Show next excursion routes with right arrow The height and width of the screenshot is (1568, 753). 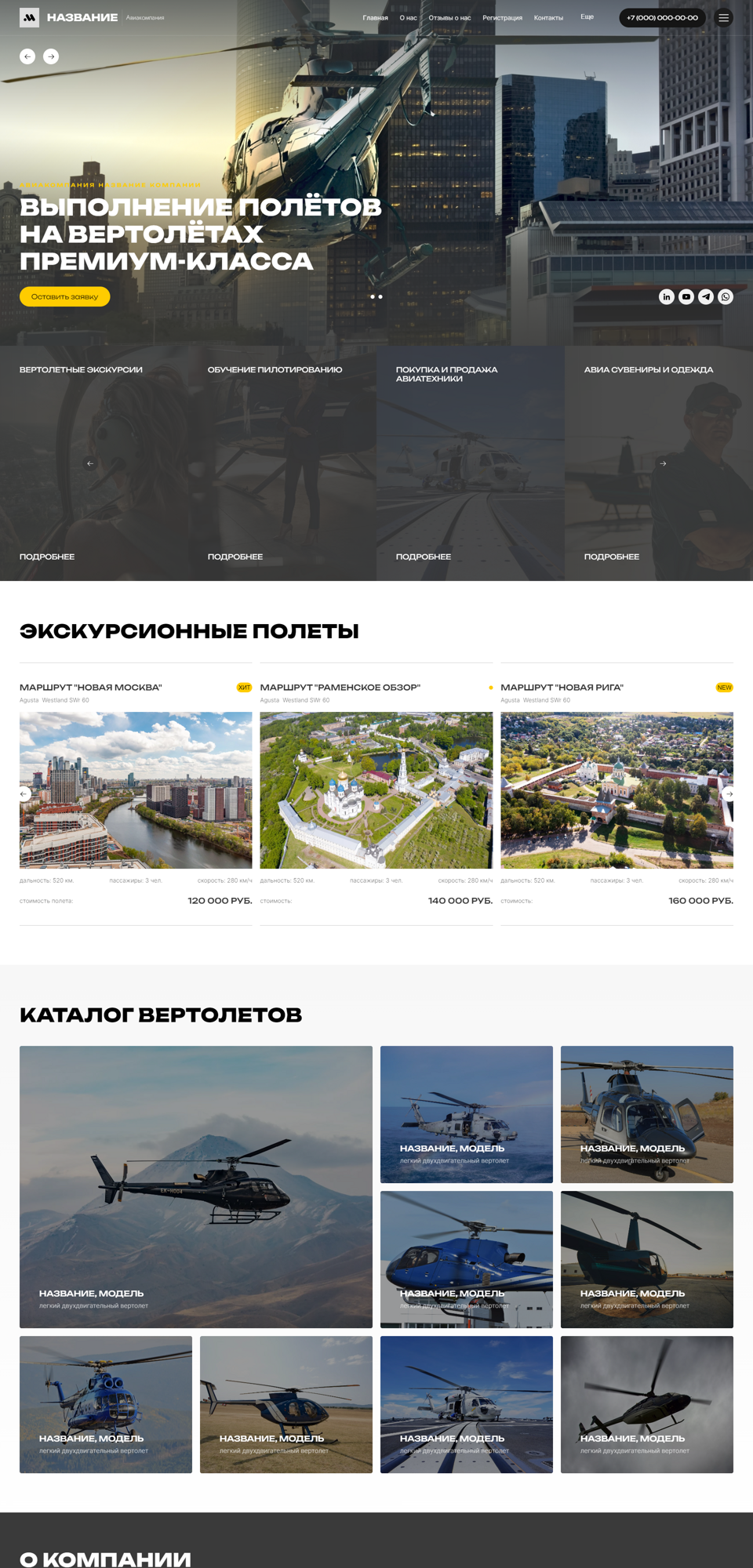coord(729,793)
